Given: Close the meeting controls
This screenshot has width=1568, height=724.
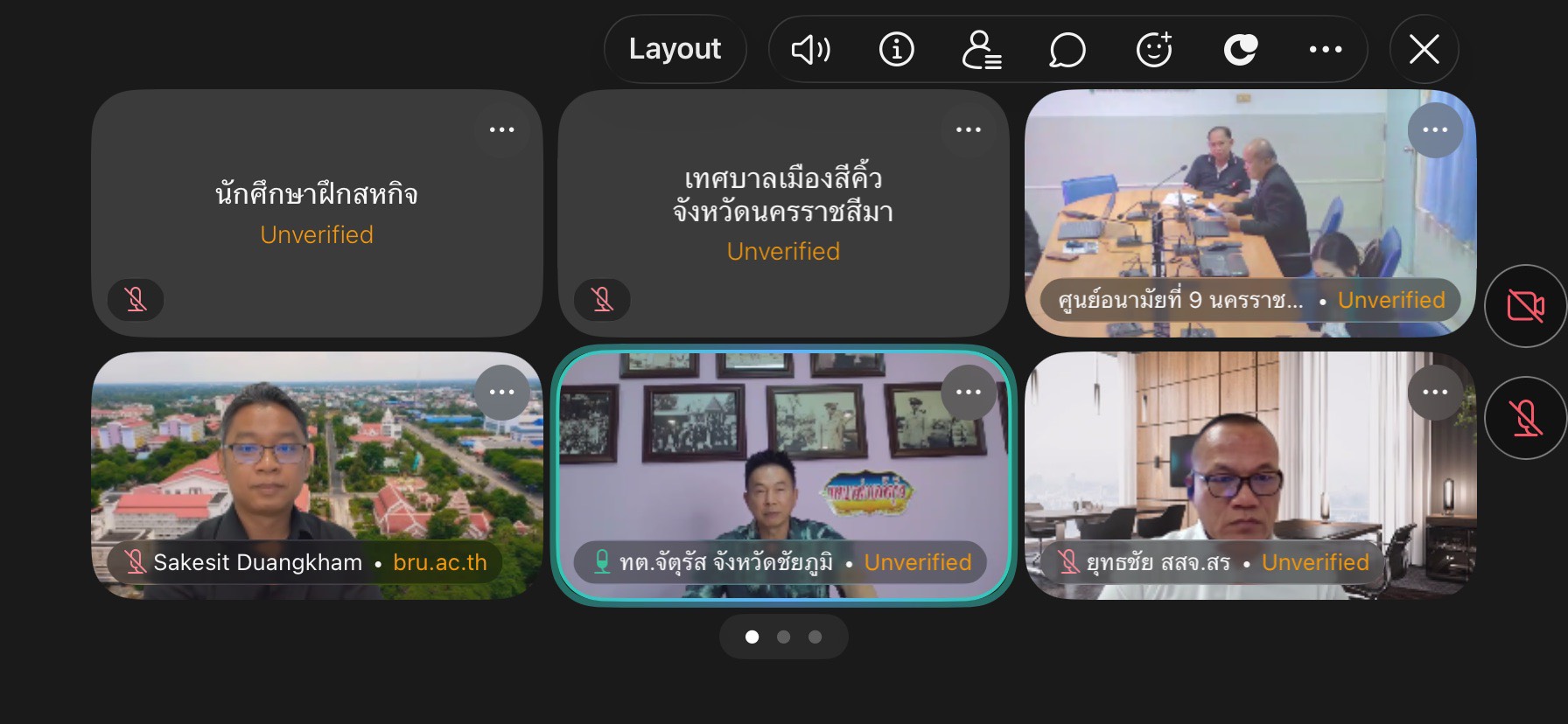Looking at the screenshot, I should (x=1424, y=49).
